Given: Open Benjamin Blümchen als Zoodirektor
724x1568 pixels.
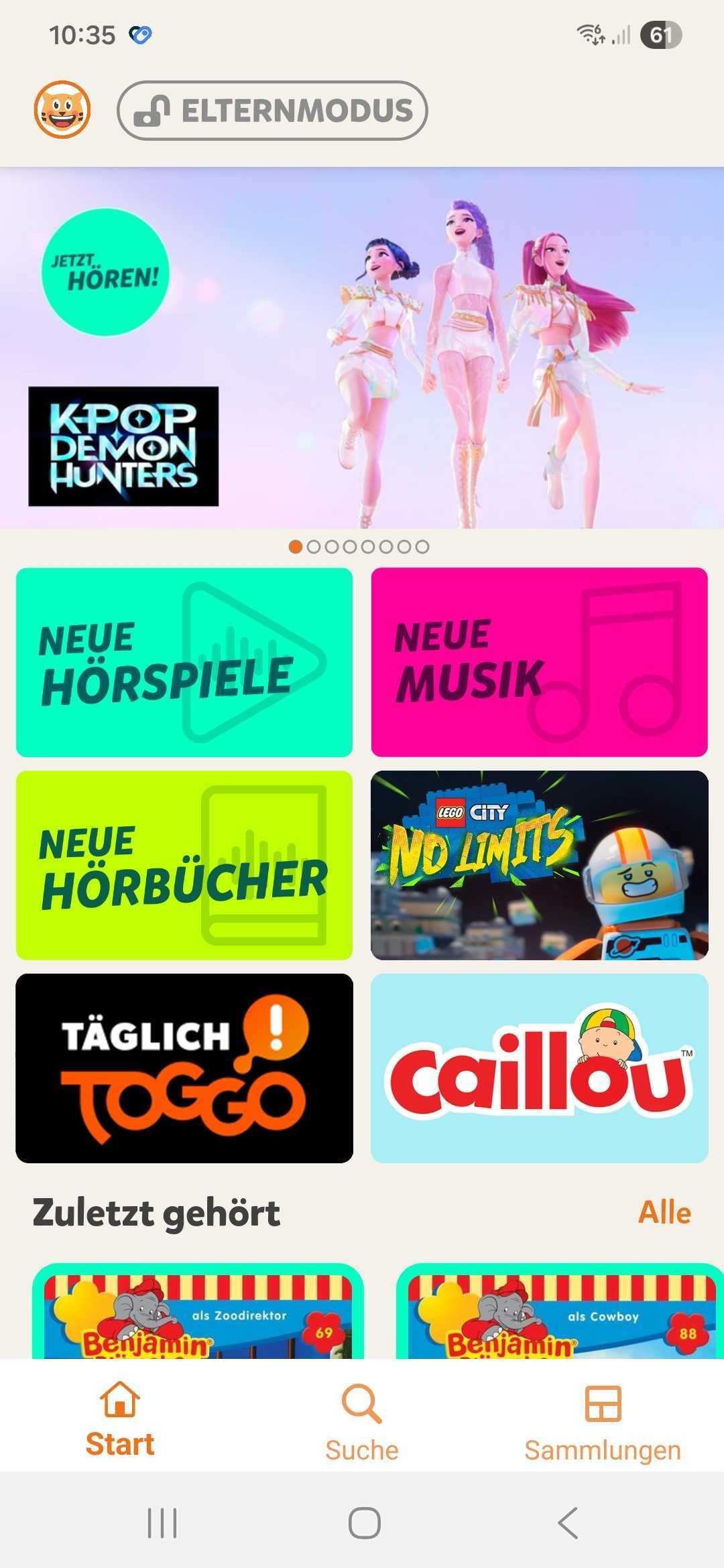Looking at the screenshot, I should 198,1313.
